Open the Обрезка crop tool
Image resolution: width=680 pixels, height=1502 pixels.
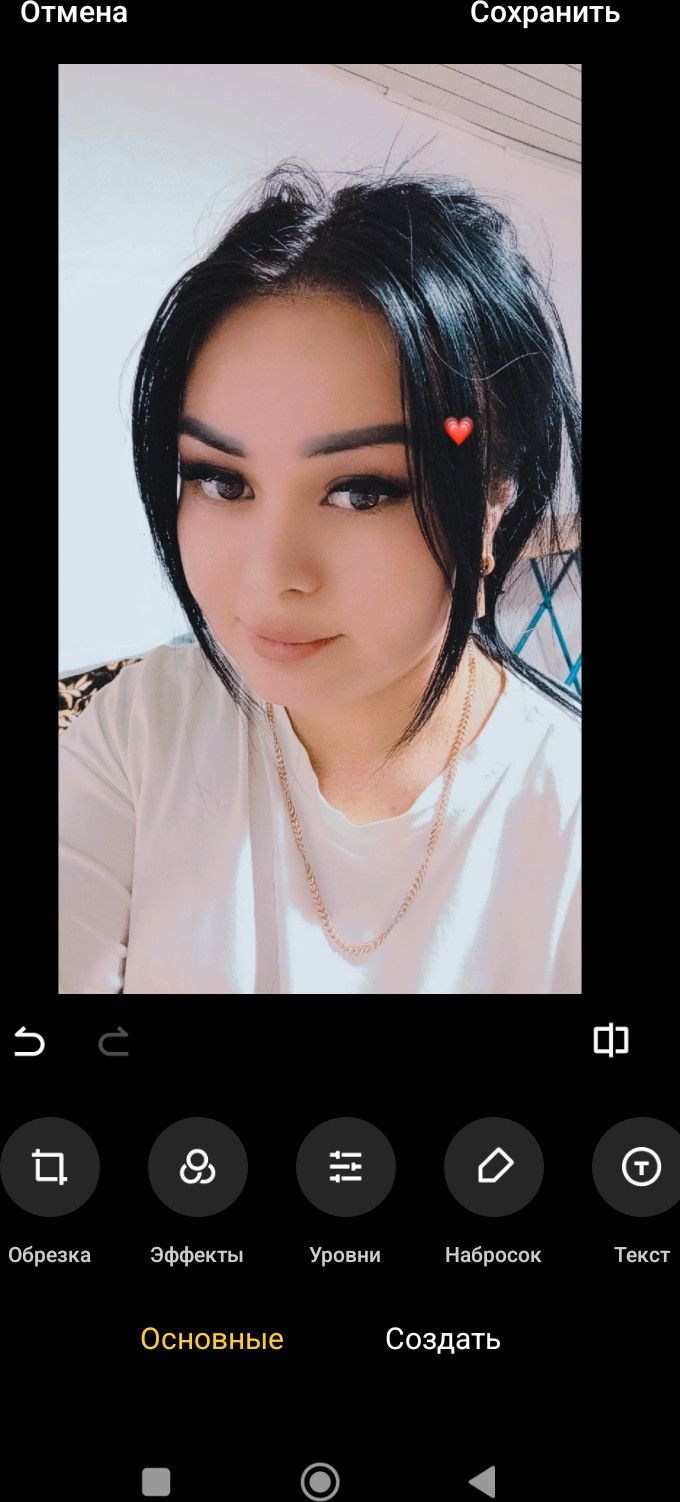[49, 1167]
